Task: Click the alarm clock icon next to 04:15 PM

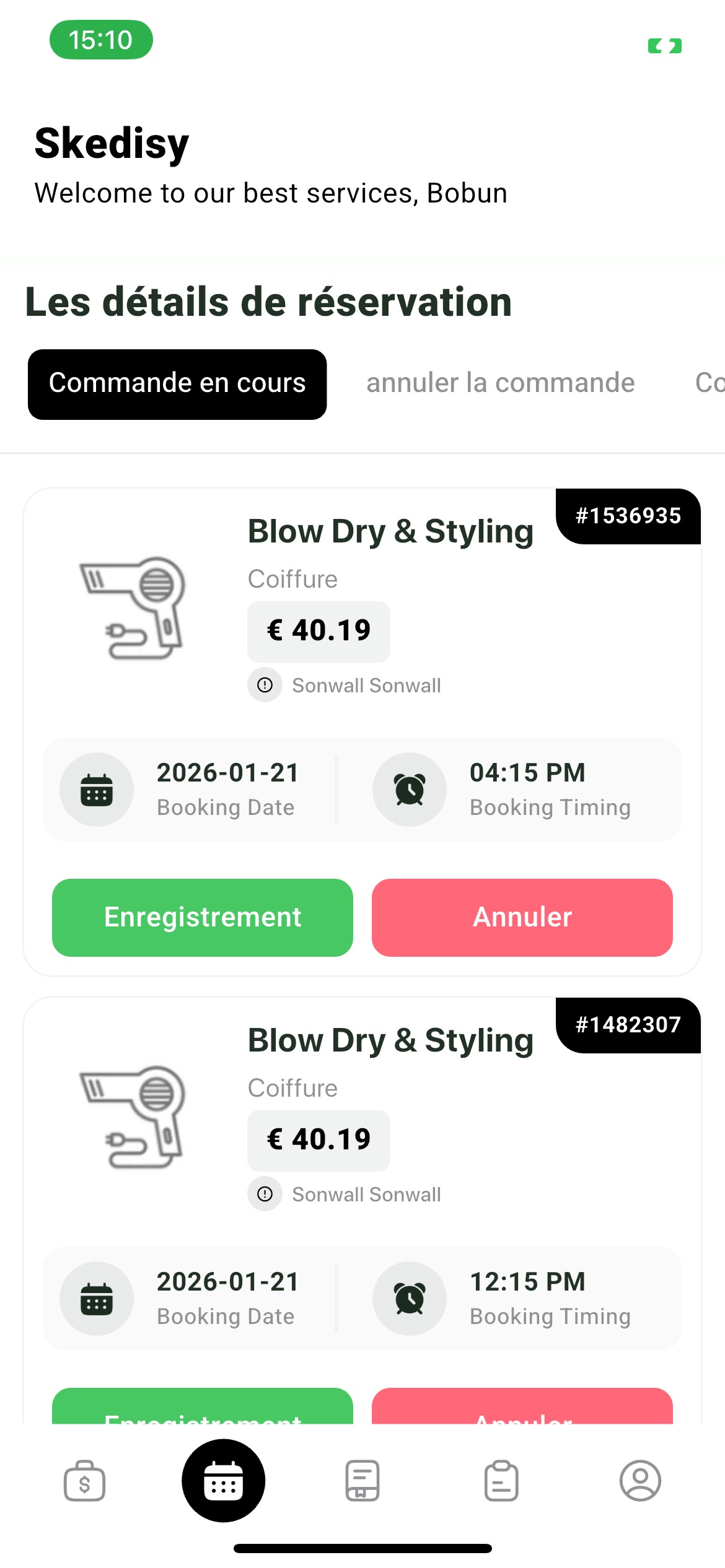Action: [x=410, y=789]
